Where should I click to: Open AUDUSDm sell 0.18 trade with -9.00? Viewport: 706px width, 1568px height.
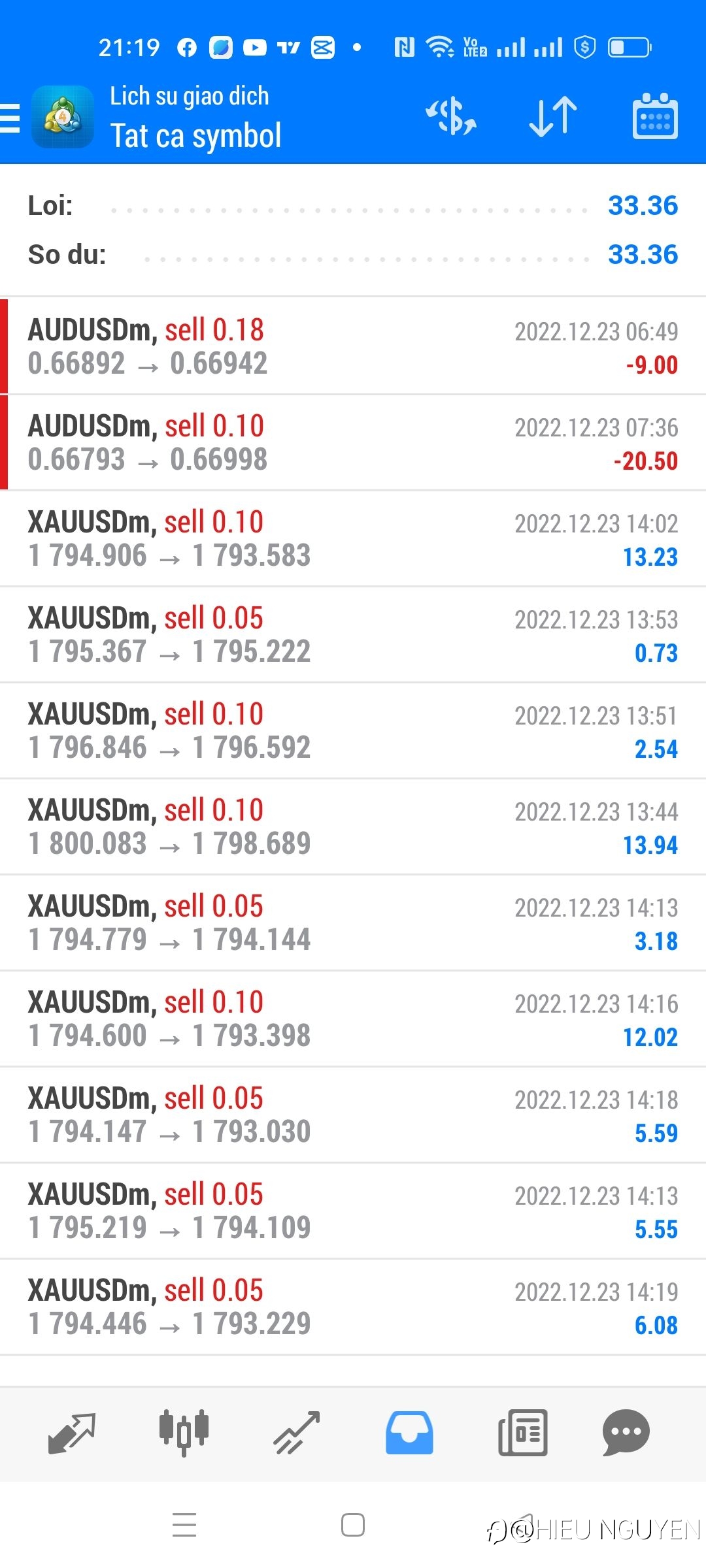coord(353,346)
